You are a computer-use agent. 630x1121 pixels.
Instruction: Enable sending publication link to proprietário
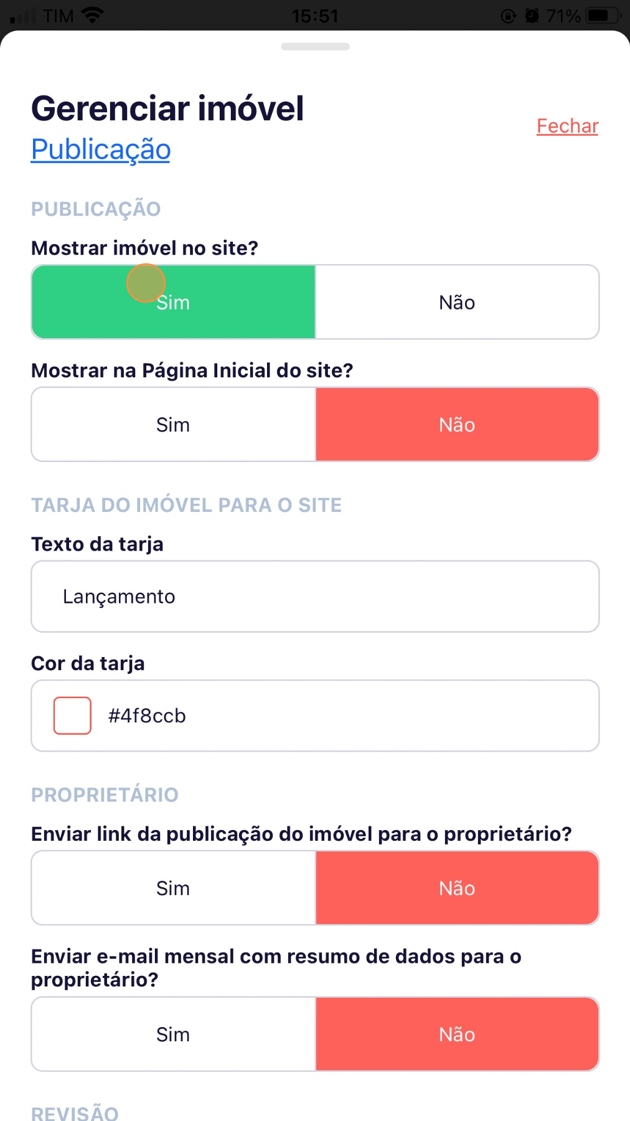[173, 888]
